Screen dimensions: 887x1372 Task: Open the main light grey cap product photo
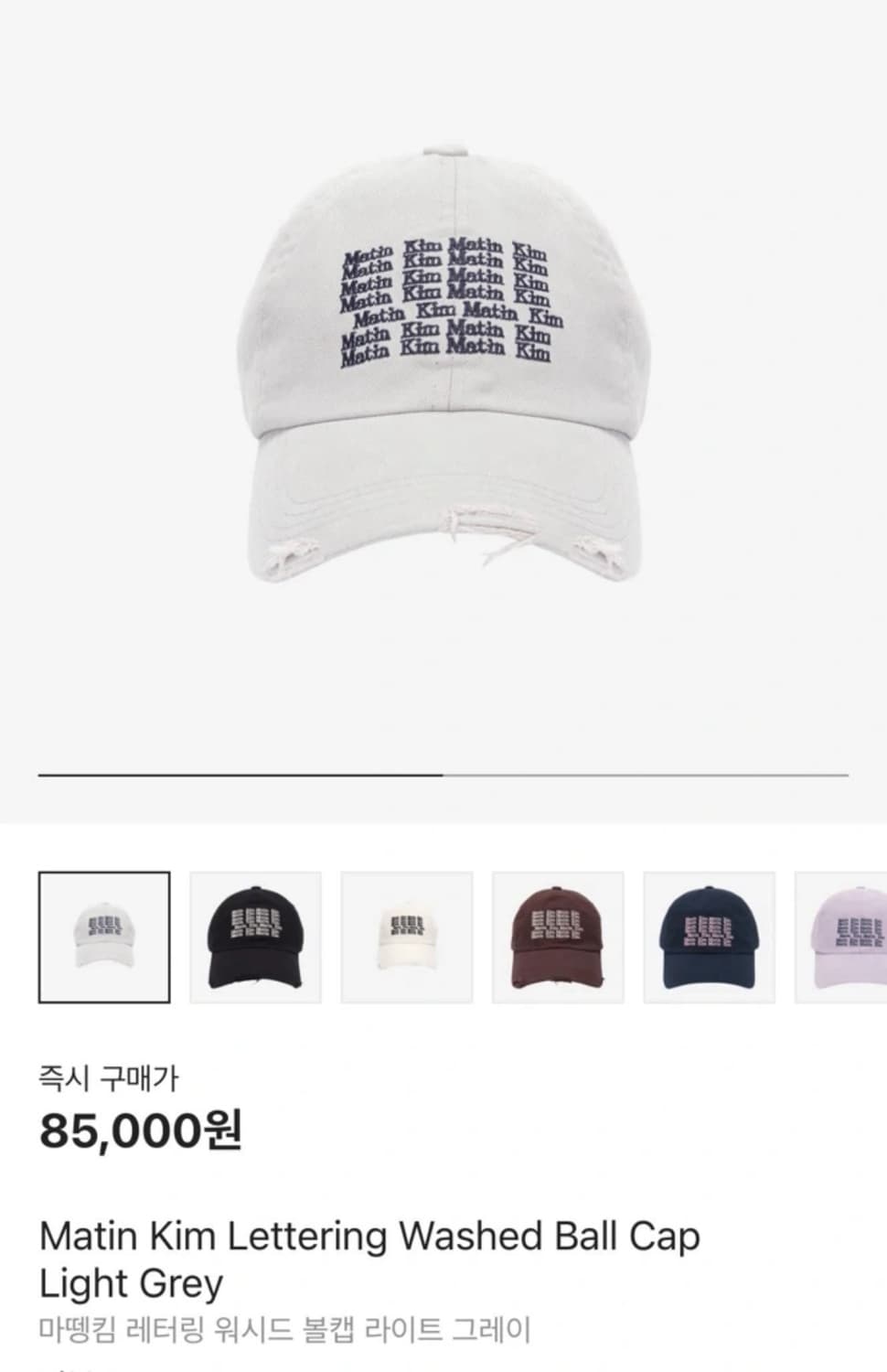point(443,366)
